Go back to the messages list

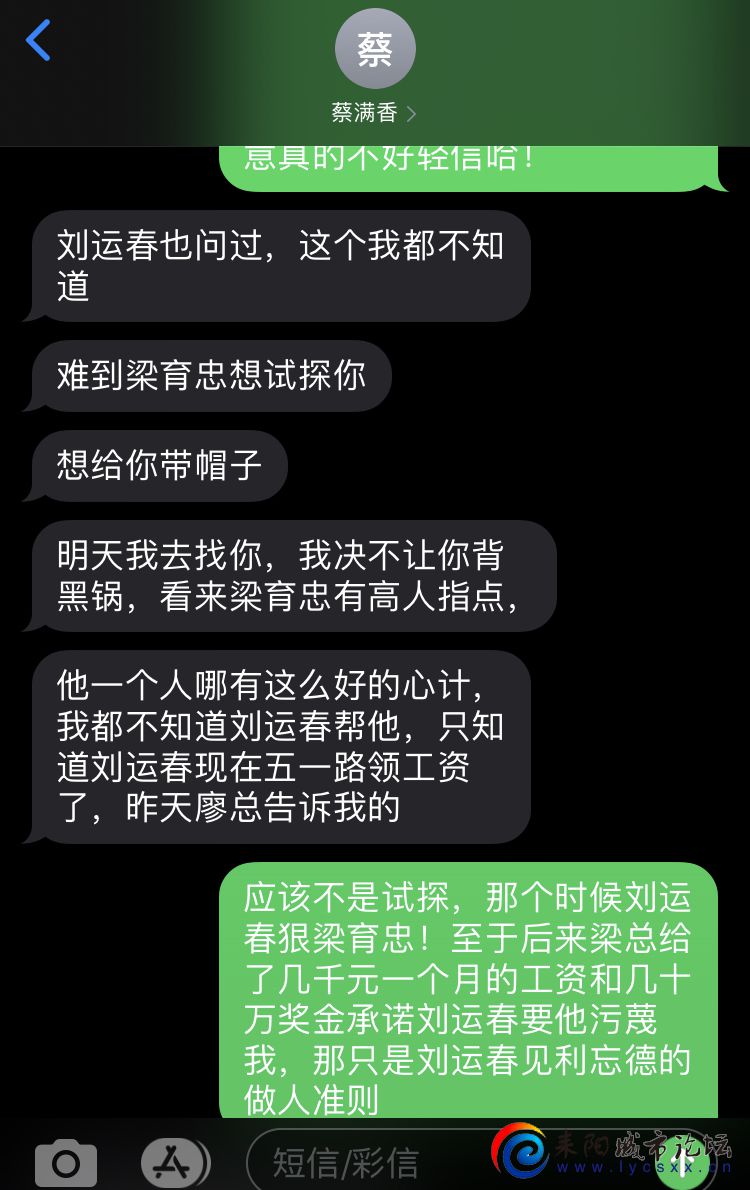pyautogui.click(x=38, y=41)
